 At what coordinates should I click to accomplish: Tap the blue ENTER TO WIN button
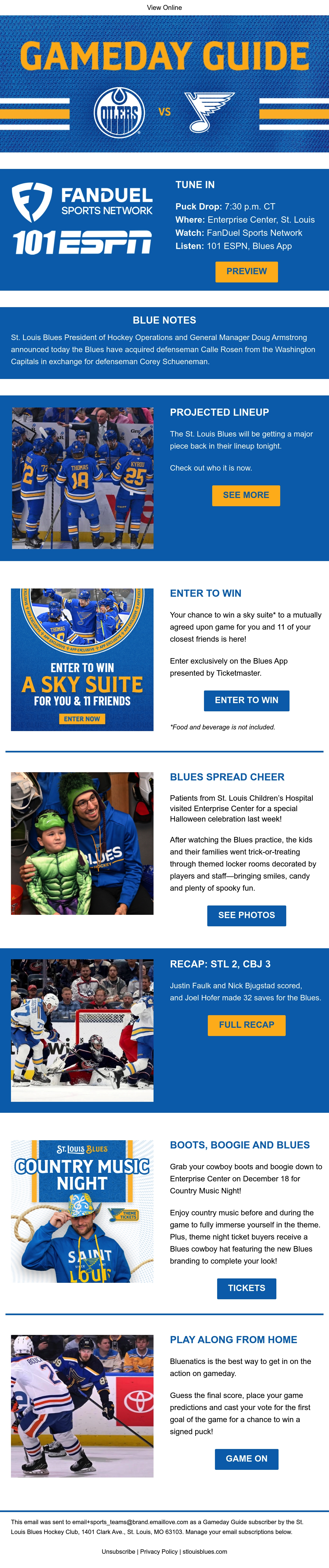(x=246, y=701)
